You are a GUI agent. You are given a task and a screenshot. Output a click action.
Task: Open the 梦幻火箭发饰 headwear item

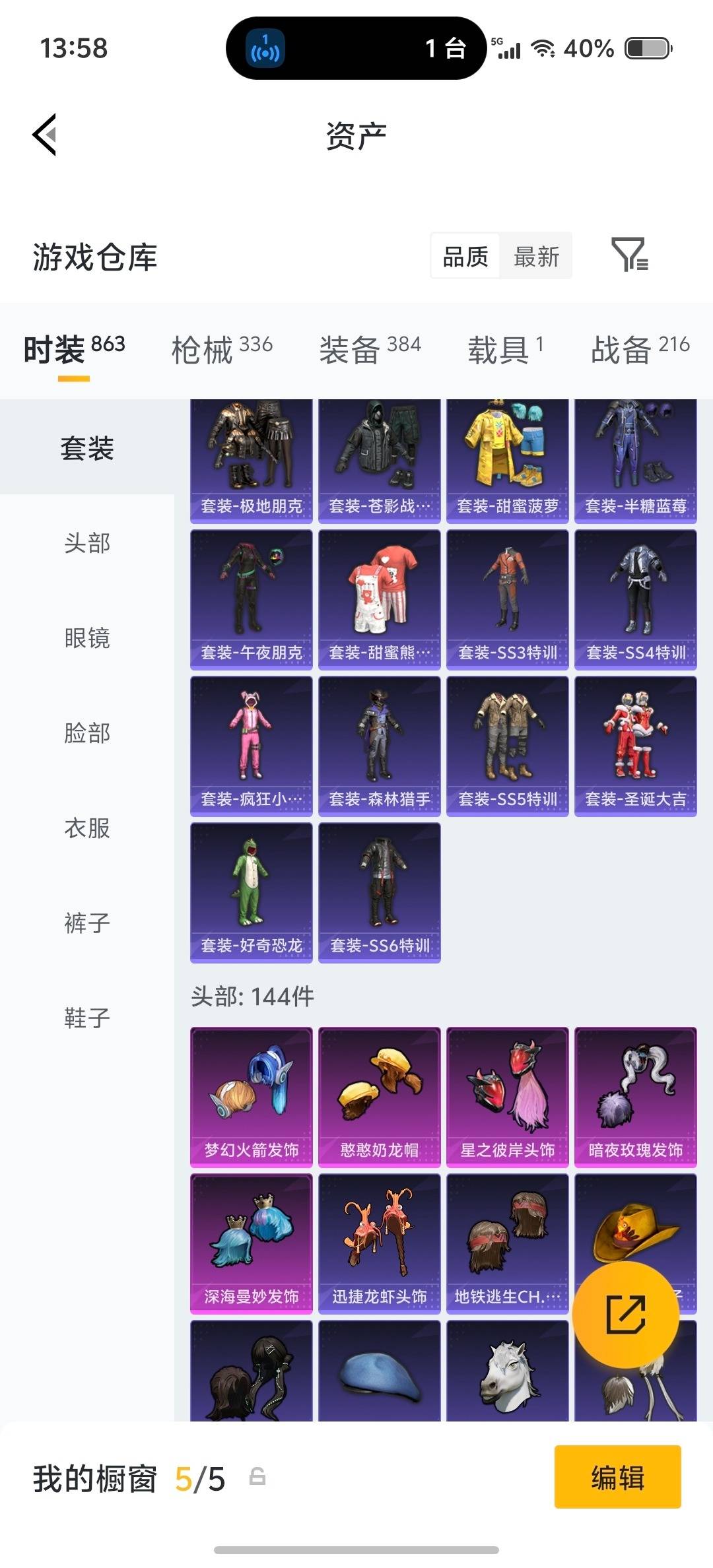(251, 1095)
